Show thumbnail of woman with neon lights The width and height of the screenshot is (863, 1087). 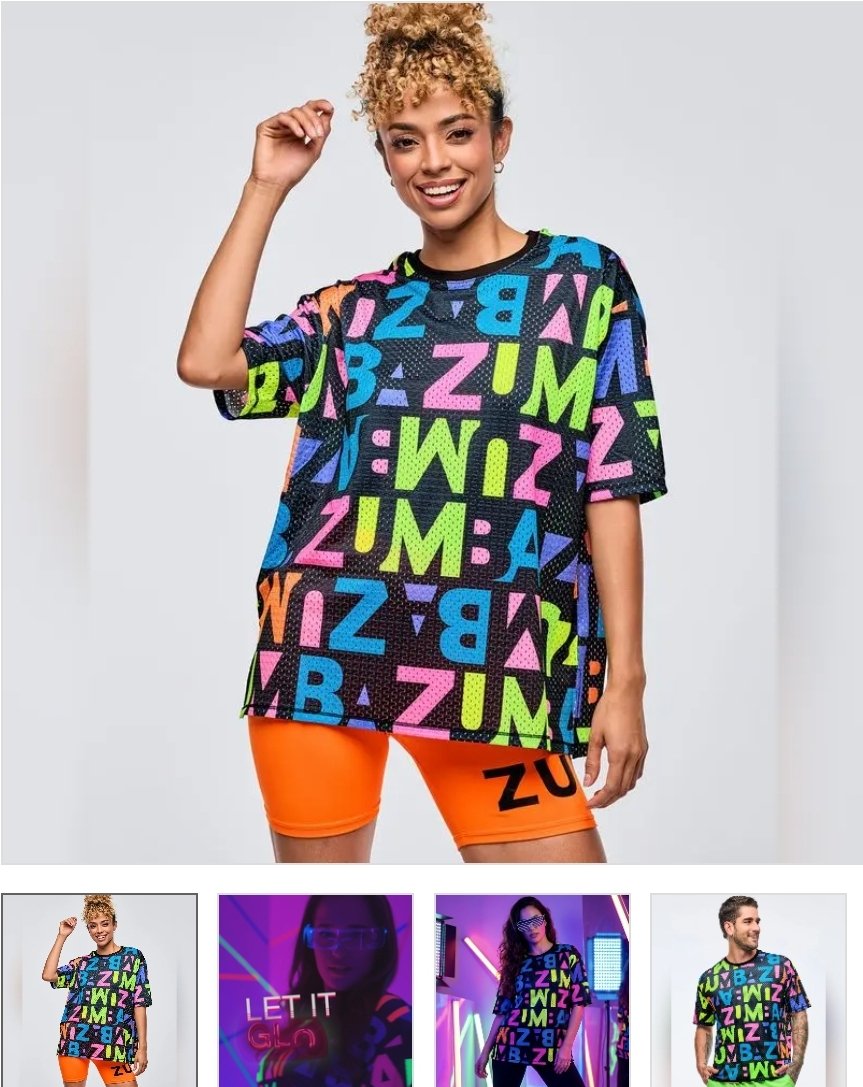tap(532, 990)
